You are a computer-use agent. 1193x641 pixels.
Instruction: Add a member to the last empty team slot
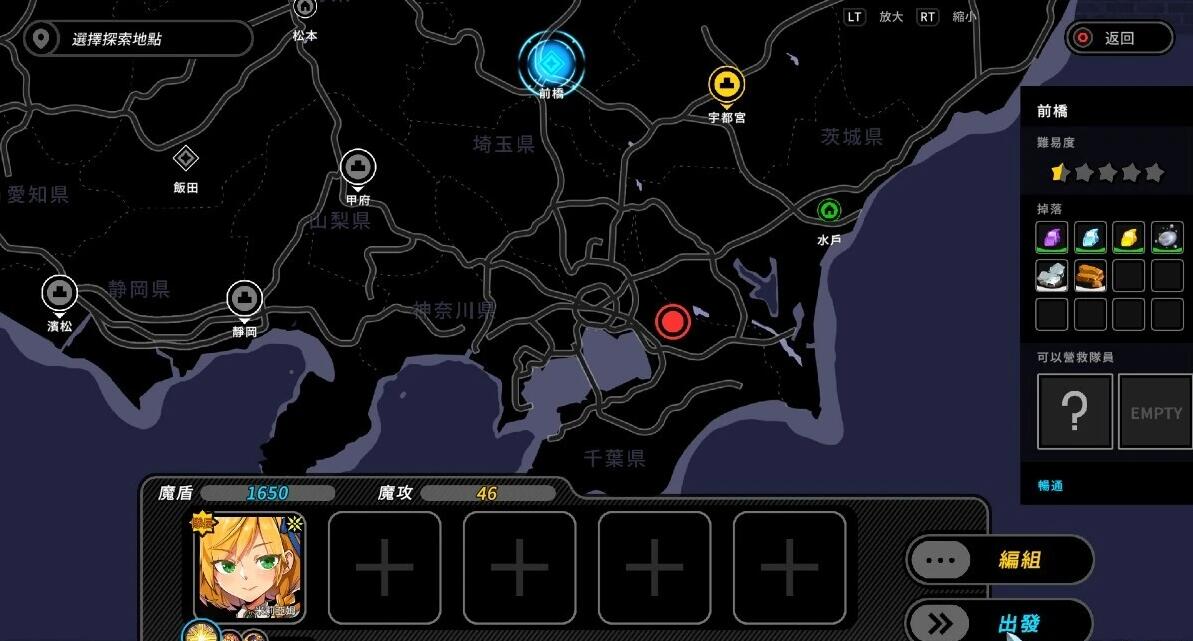(x=789, y=567)
